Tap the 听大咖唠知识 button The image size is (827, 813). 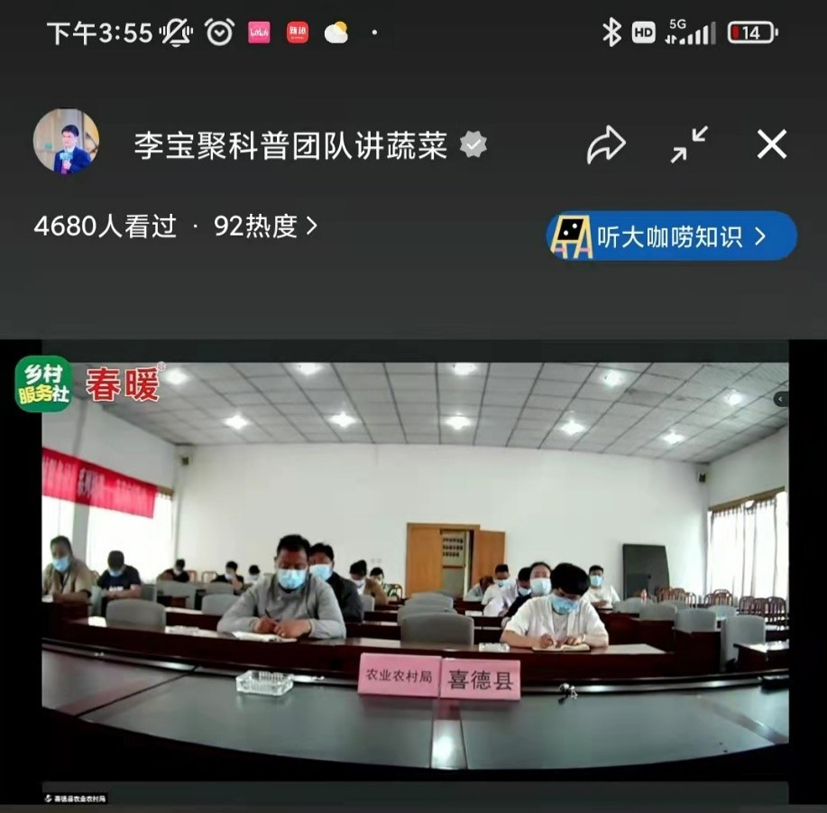[672, 236]
